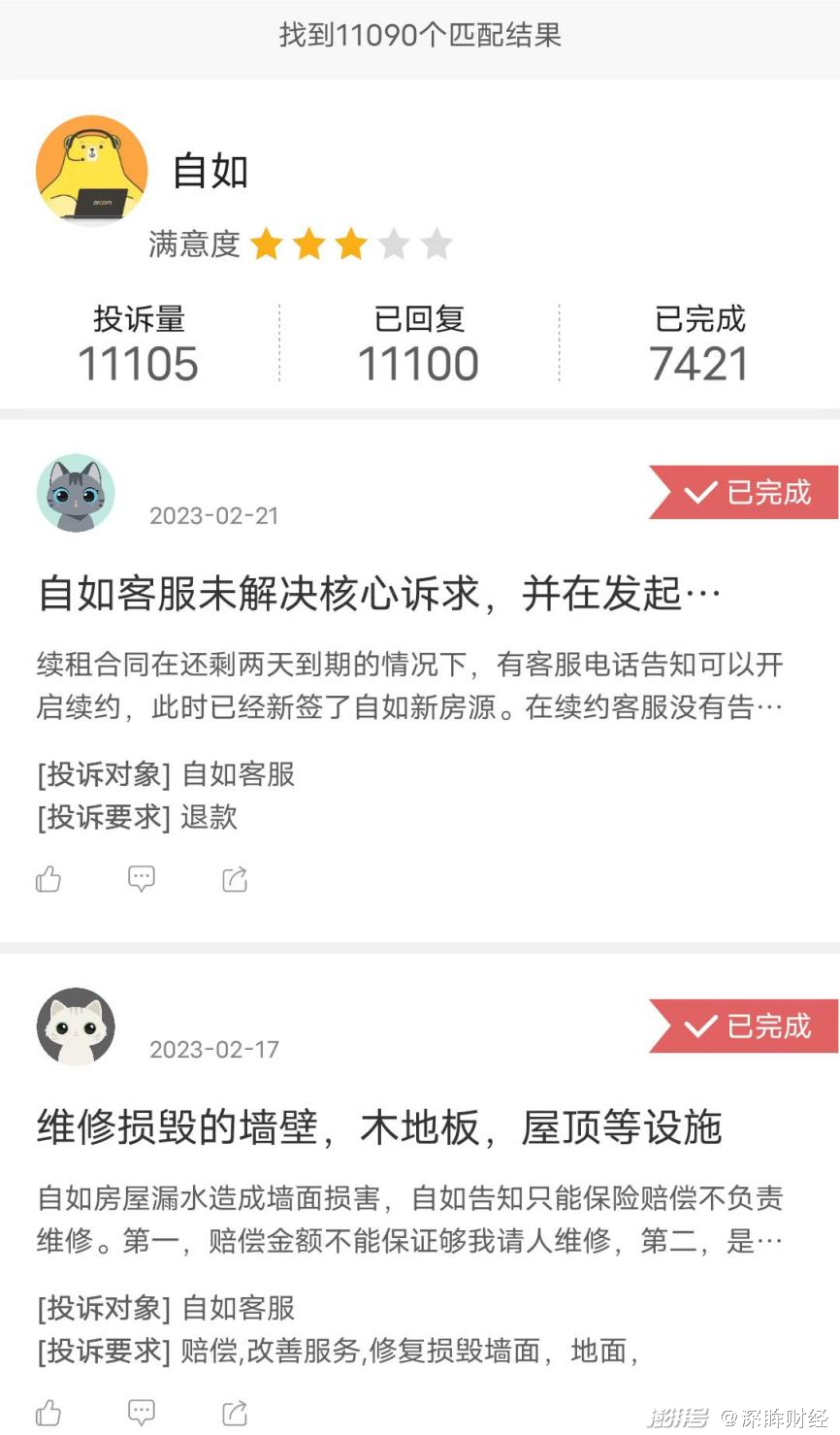The width and height of the screenshot is (840, 1435).
Task: Comment on the 2023-02-17 complaint
Action: point(142,1413)
